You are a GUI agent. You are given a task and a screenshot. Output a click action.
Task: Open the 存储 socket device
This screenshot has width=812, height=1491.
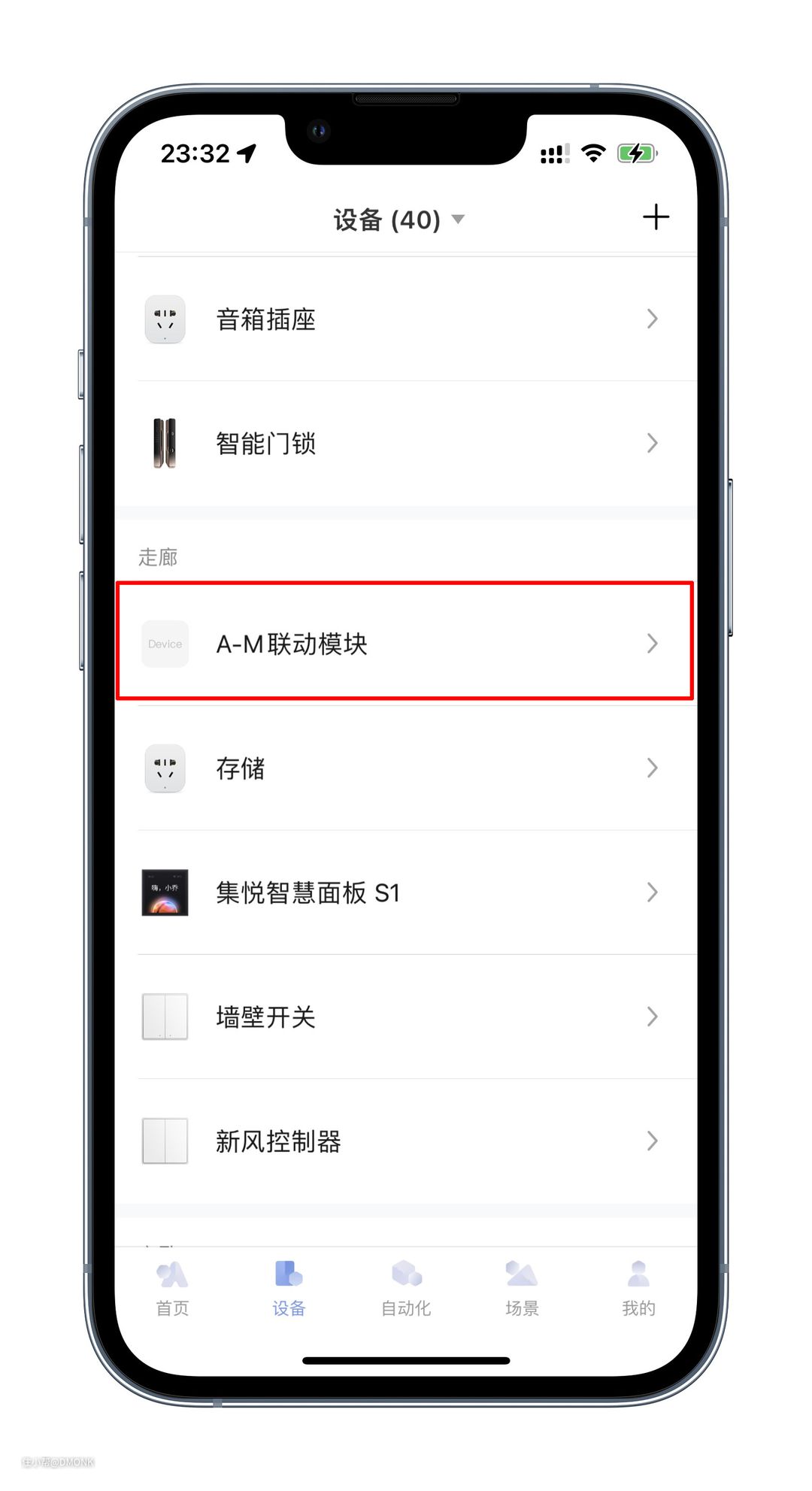click(406, 768)
